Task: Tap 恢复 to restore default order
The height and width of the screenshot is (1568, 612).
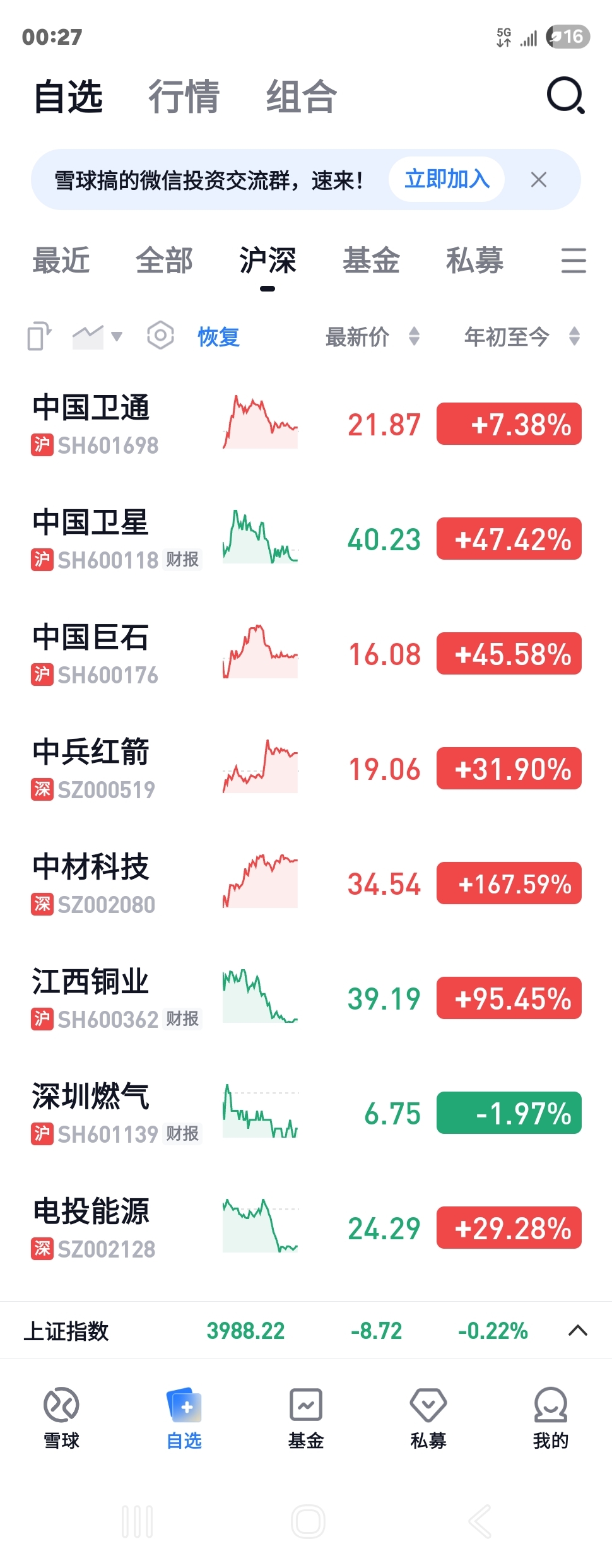Action: 218,337
